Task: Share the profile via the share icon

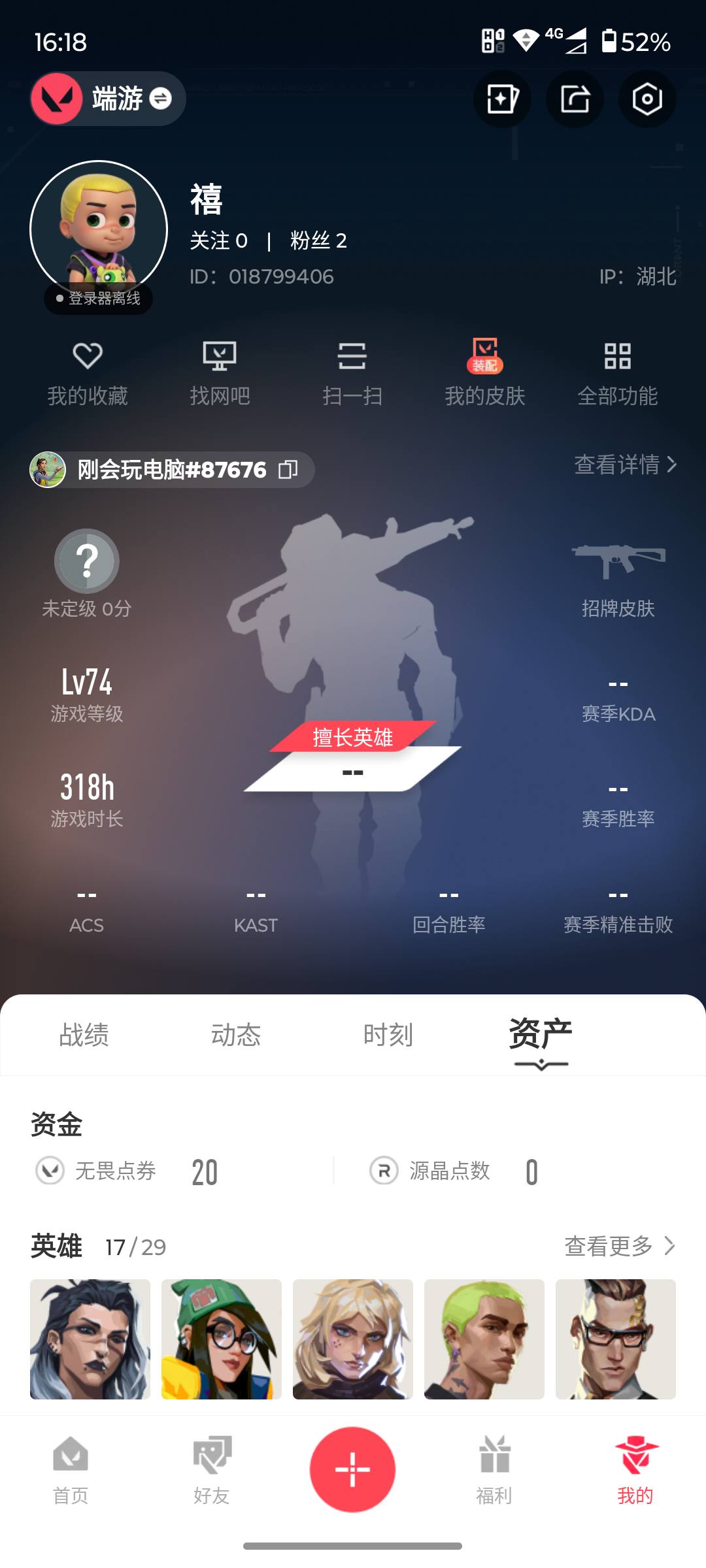Action: pyautogui.click(x=574, y=99)
